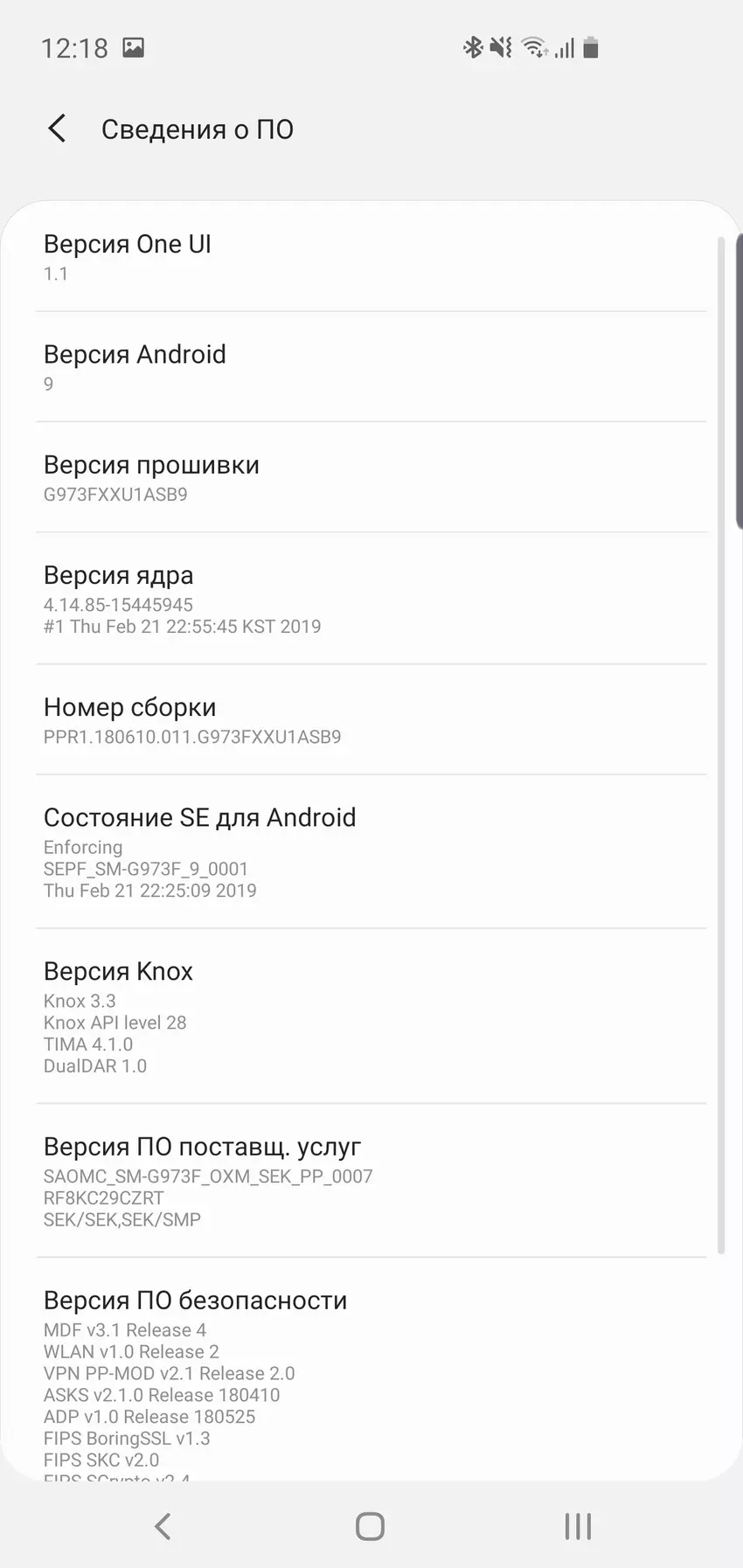Screen dimensions: 743x1568
Task: Tap the Версия One UI row
Action: pyautogui.click(x=371, y=257)
